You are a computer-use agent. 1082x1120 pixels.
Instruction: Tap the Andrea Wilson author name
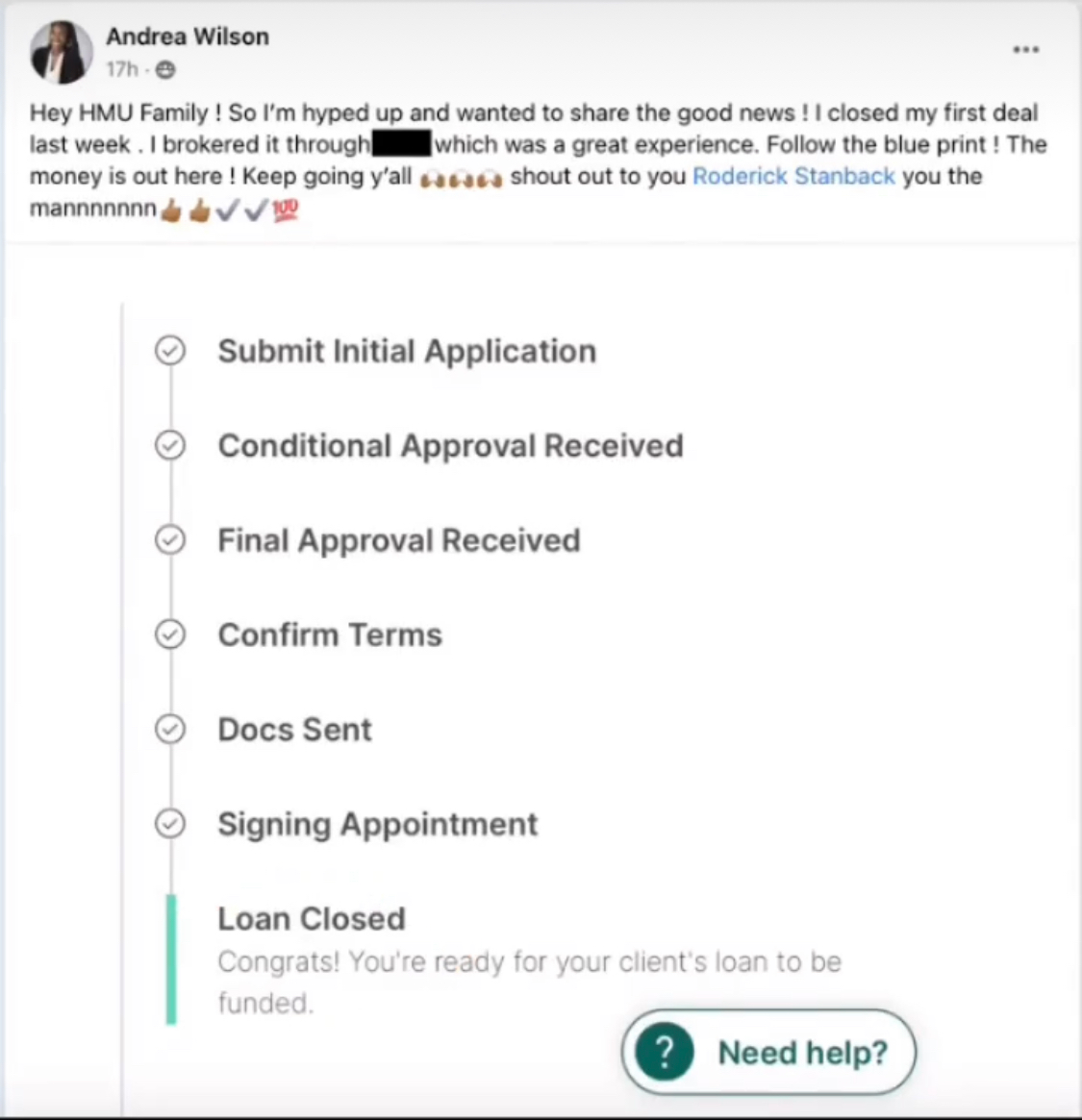click(188, 37)
